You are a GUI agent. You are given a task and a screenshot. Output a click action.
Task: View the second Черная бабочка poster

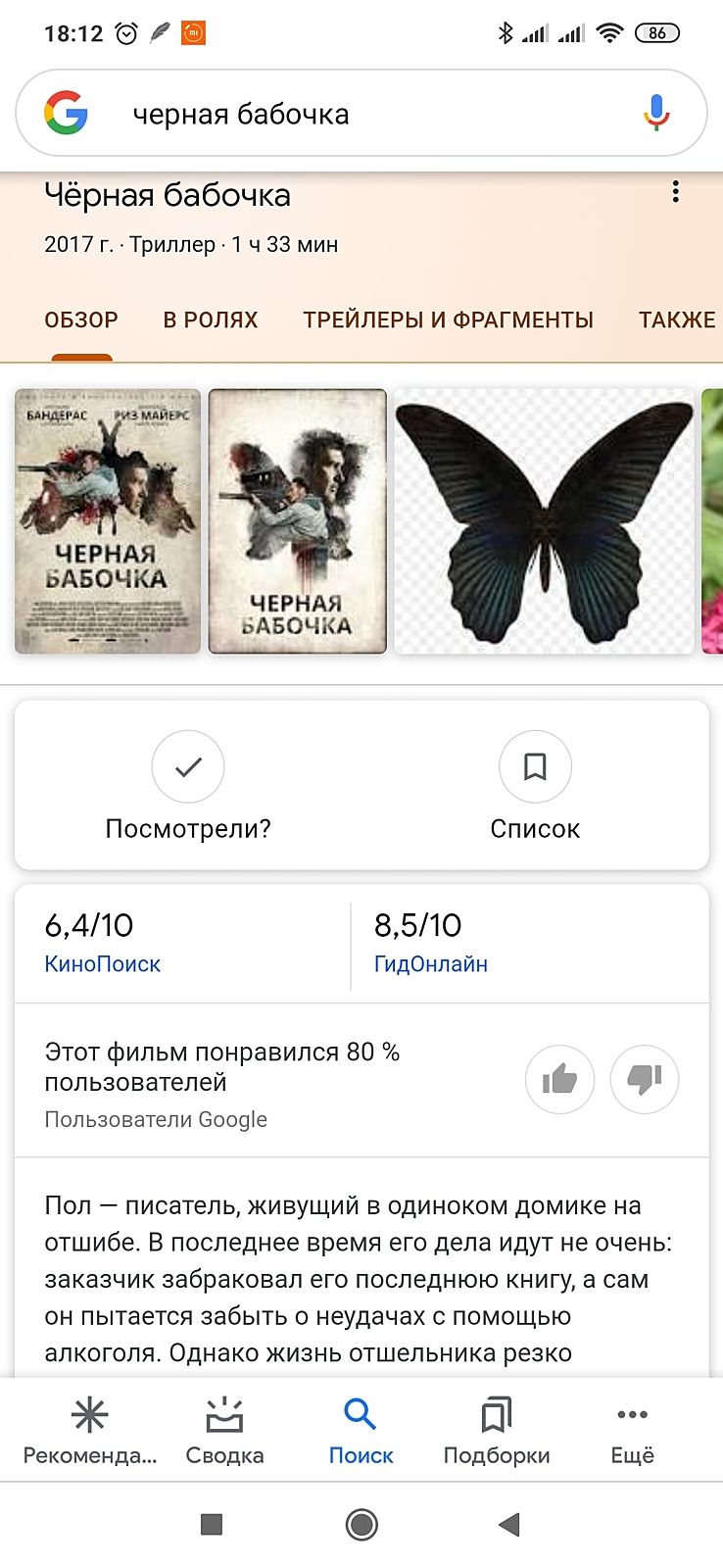(298, 520)
